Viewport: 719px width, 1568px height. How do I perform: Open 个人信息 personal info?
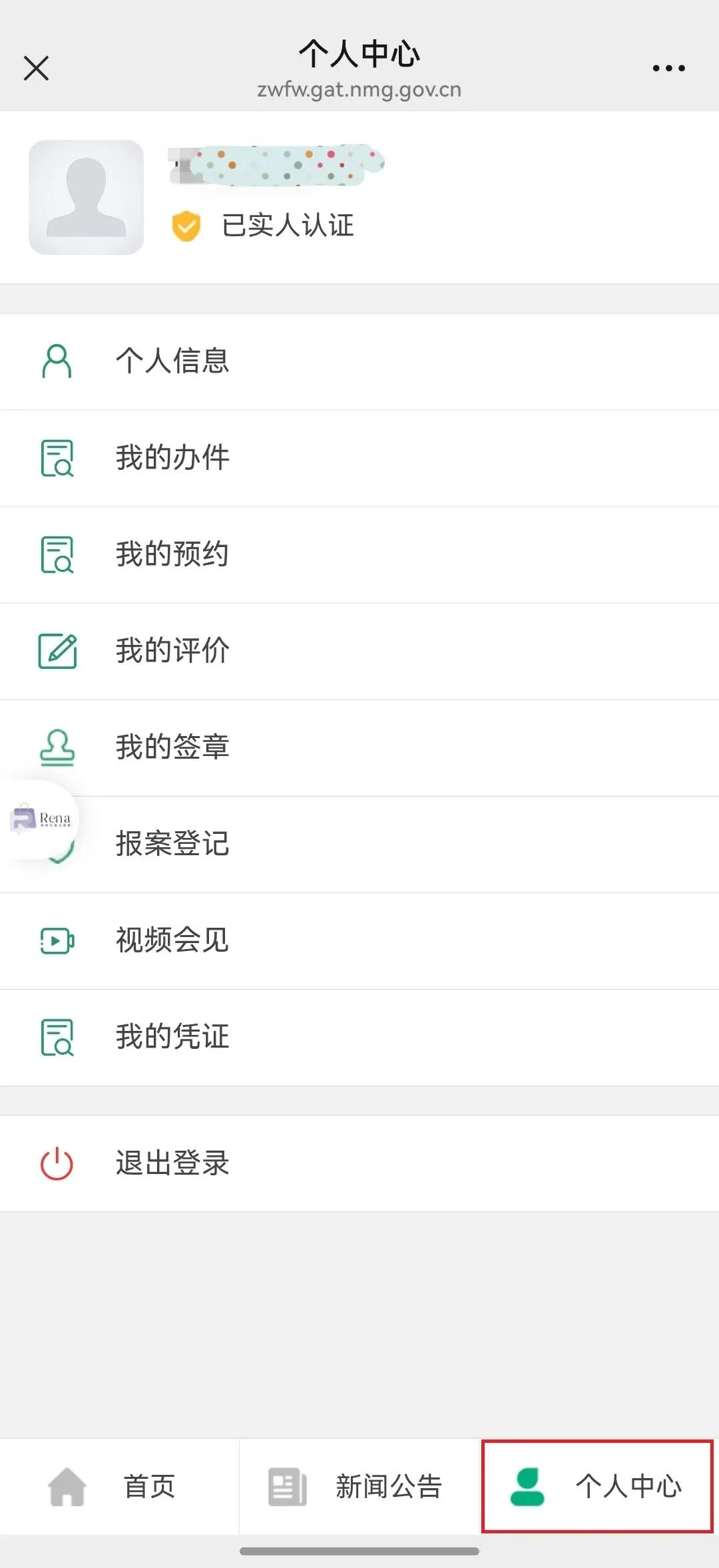[172, 361]
